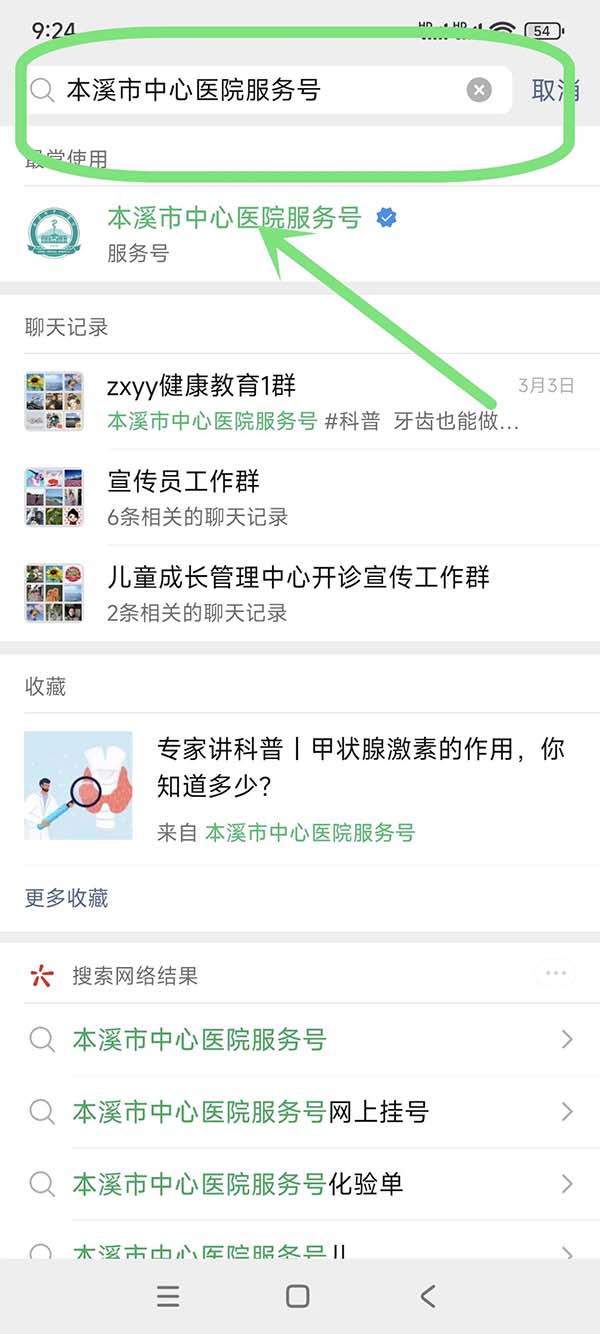
Task: Open the options next to 搜索网络结果
Action: pyautogui.click(x=556, y=974)
